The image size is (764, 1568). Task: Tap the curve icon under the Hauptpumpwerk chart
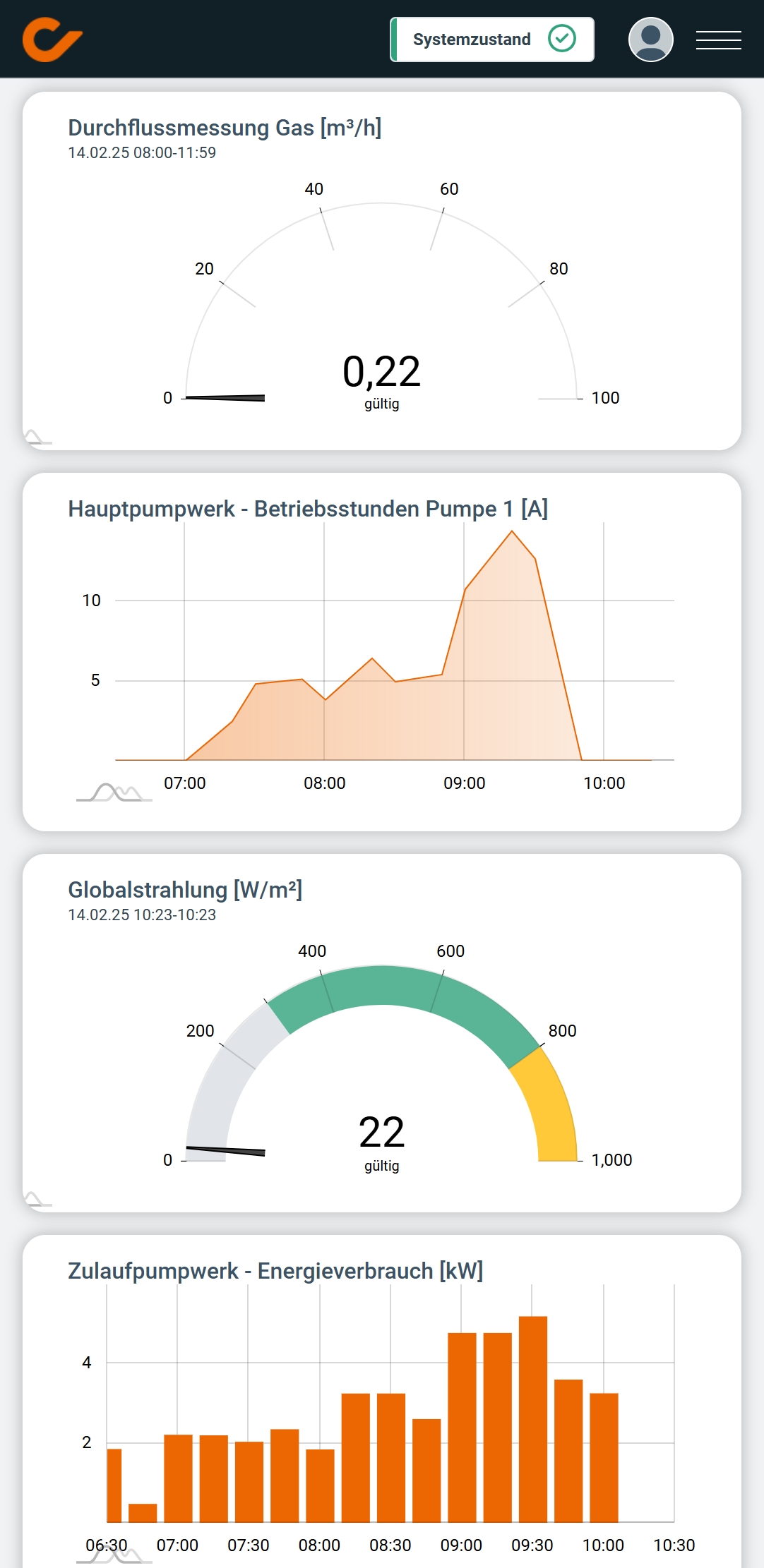pos(114,793)
